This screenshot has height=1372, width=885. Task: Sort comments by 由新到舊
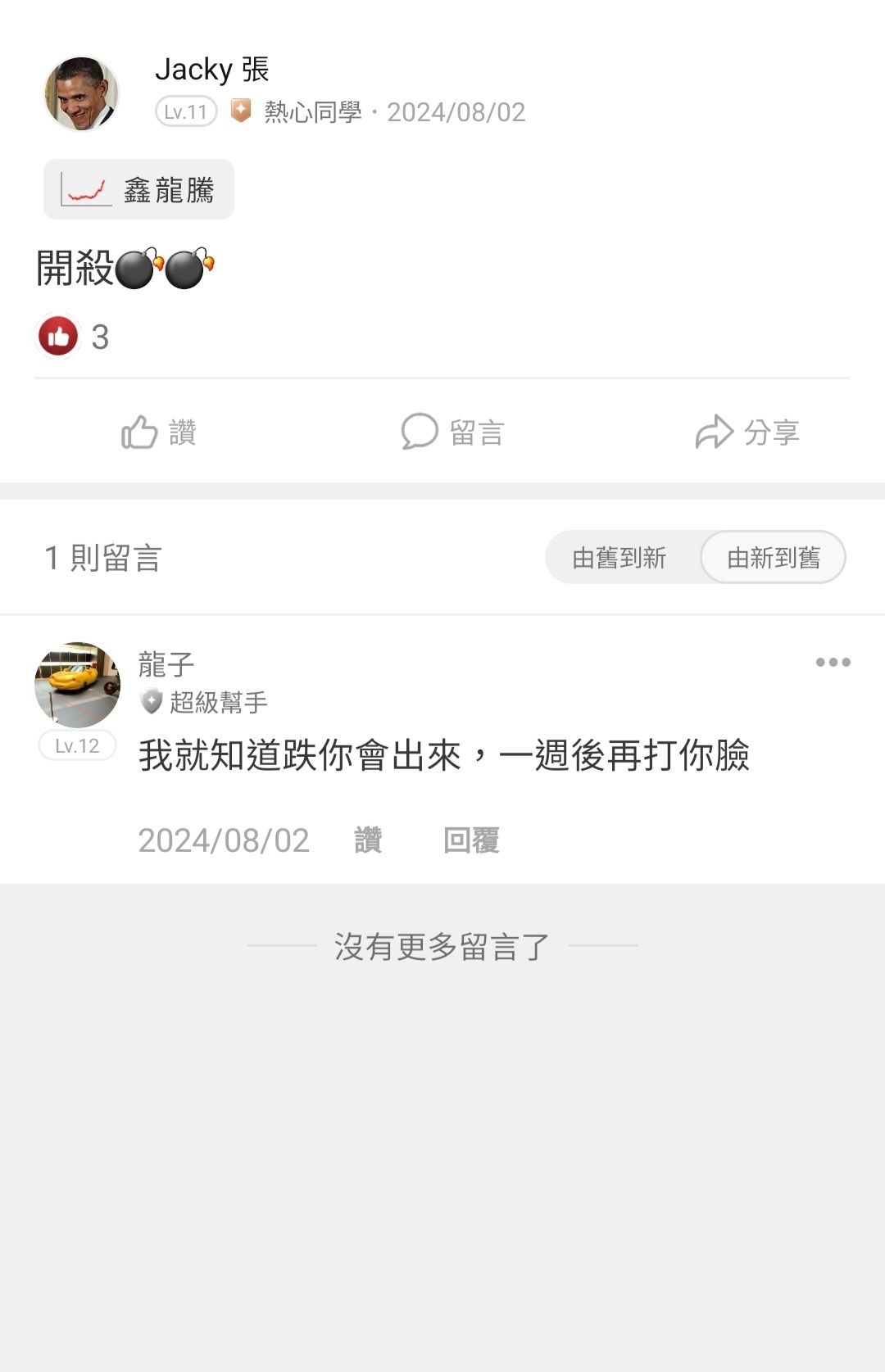pyautogui.click(x=773, y=558)
